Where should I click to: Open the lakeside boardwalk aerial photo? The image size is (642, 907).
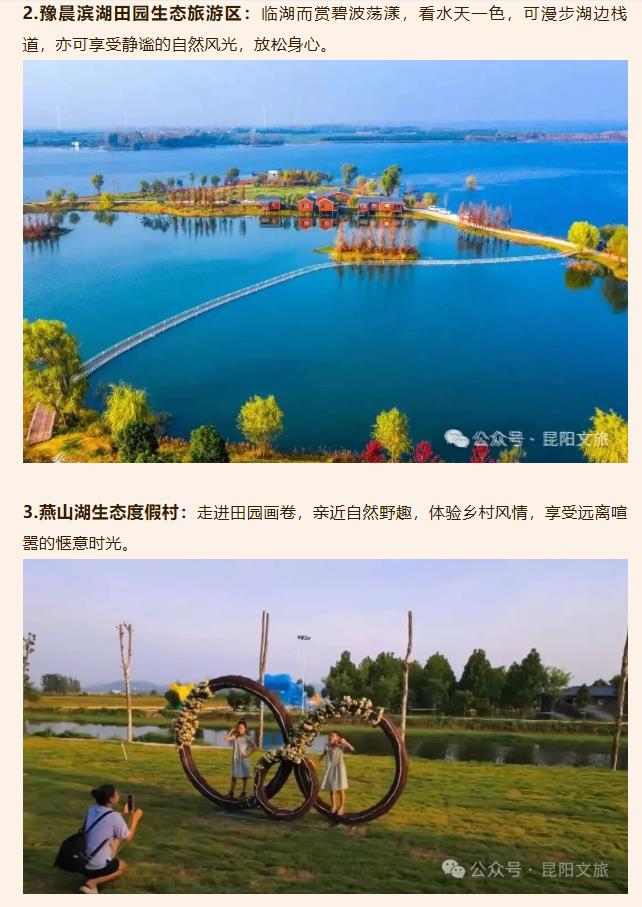pos(325,262)
